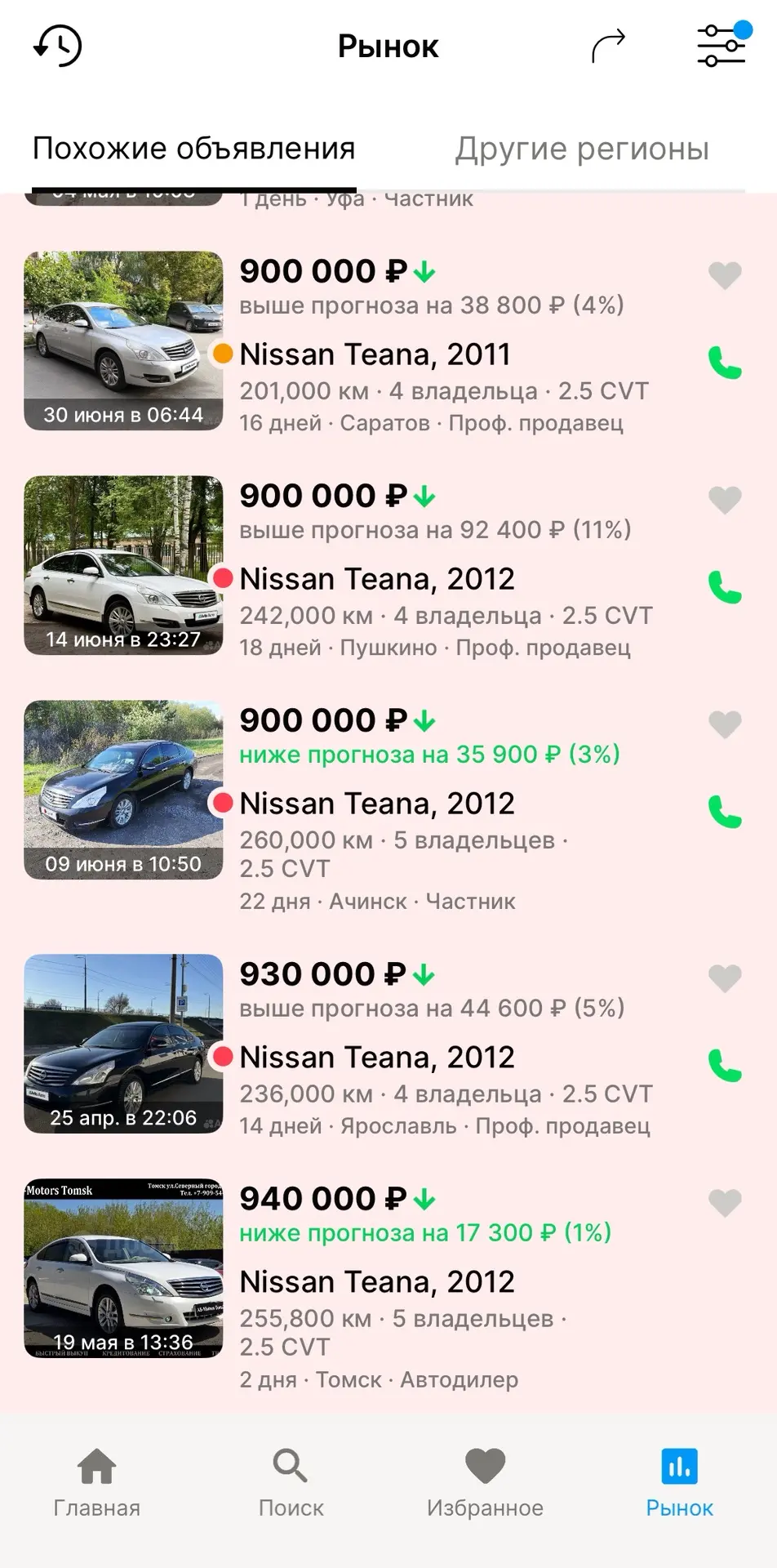Open the history clock icon

coord(57,46)
